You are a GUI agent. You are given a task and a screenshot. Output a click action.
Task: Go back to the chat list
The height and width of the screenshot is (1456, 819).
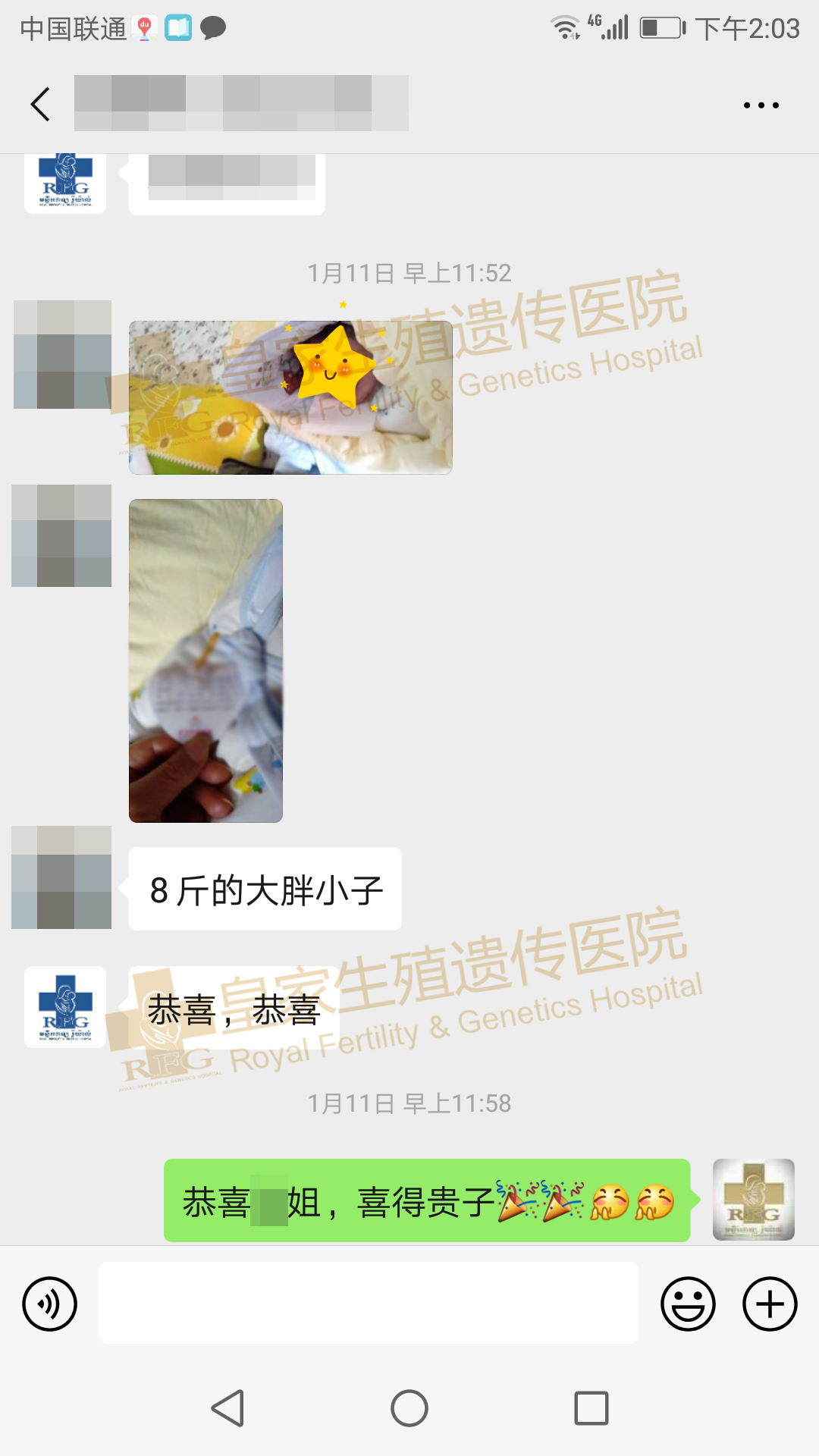click(x=41, y=105)
